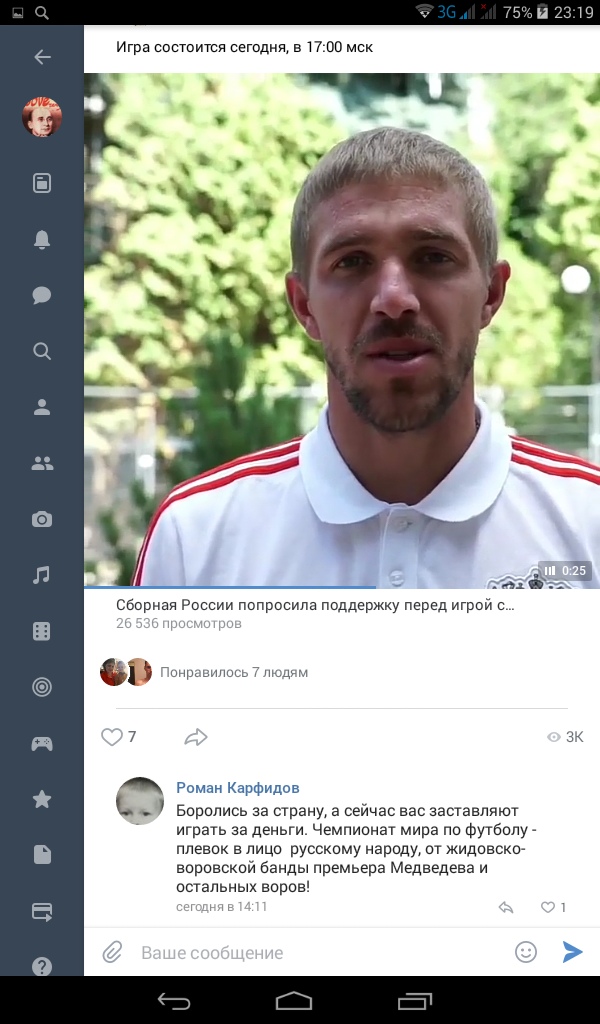600x1024 pixels.
Task: Open the news feed sidebar icon
Action: click(42, 183)
